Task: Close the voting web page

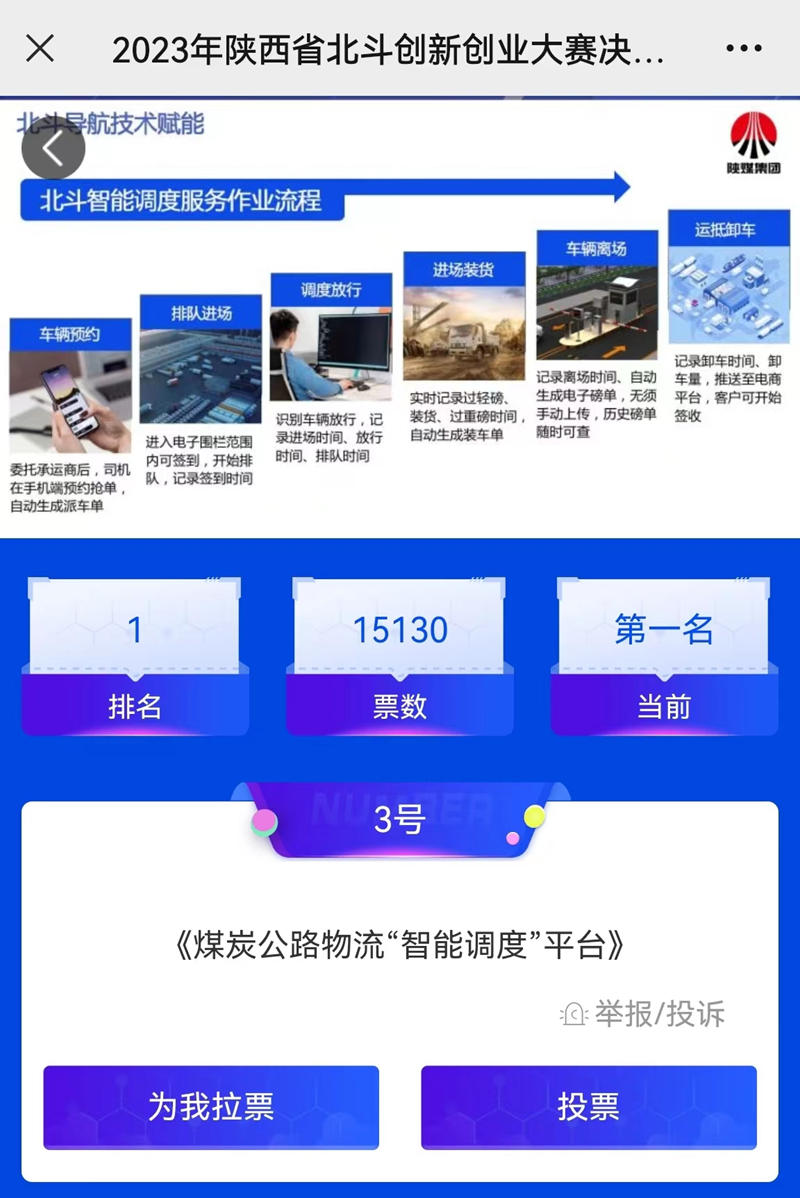Action: point(40,47)
